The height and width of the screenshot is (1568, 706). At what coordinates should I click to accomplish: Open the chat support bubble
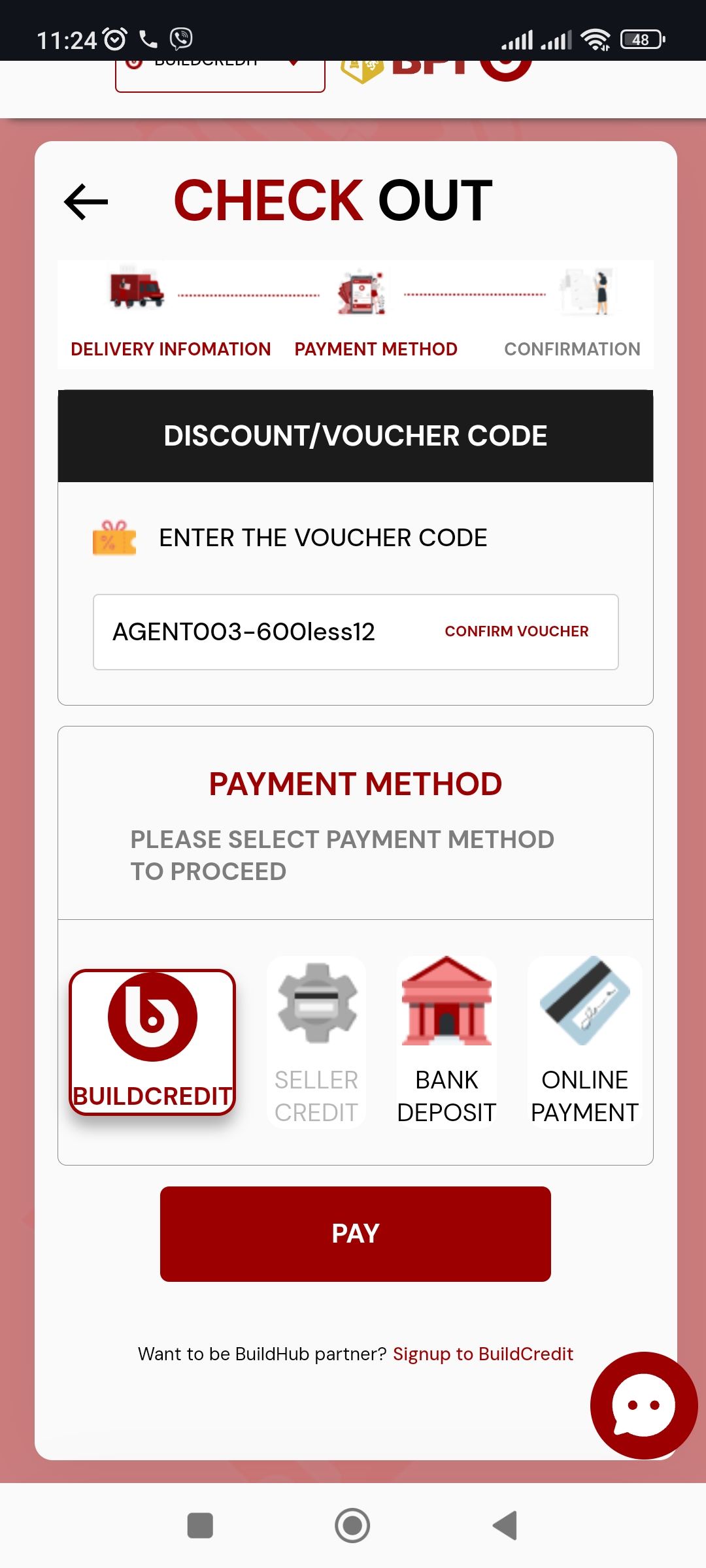coord(643,1405)
